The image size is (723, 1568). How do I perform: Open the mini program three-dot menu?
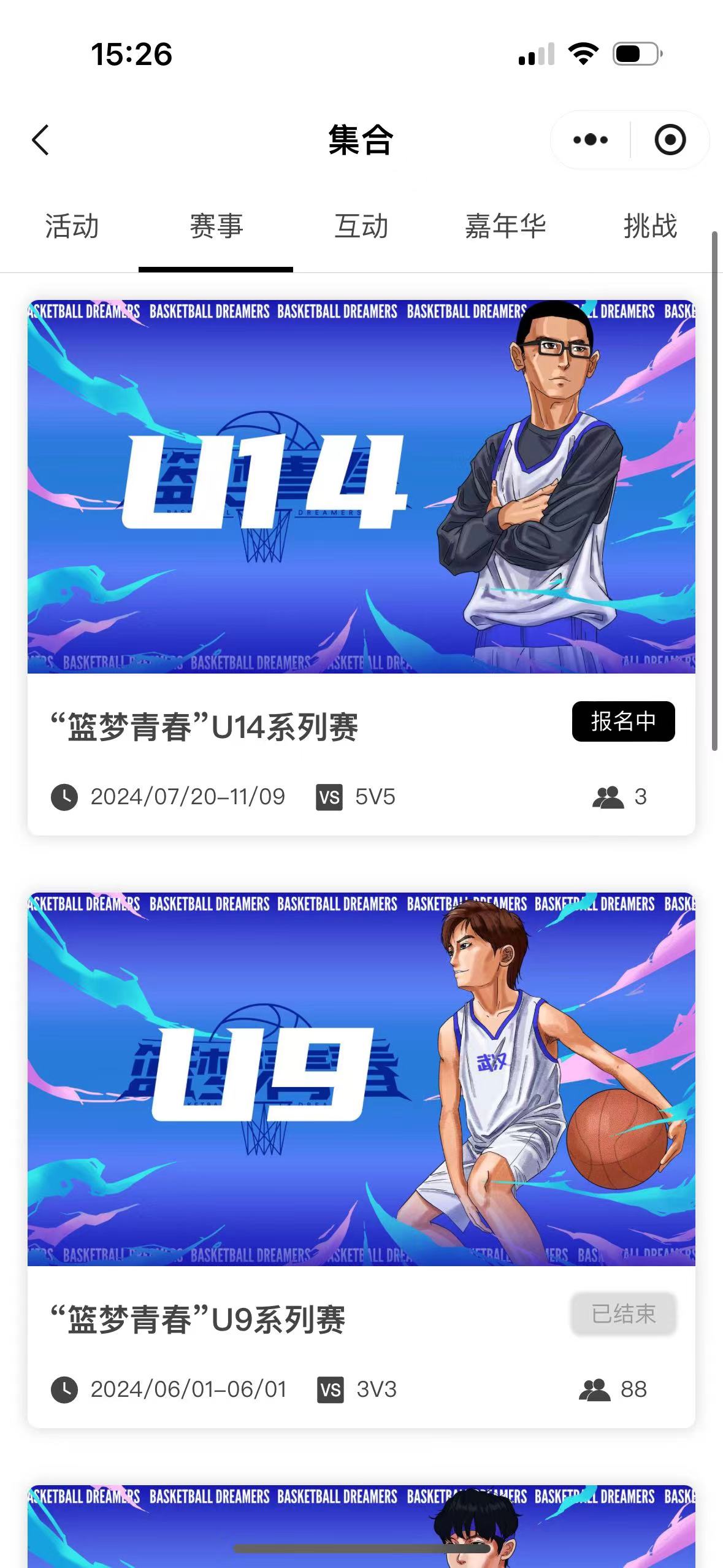coord(591,140)
